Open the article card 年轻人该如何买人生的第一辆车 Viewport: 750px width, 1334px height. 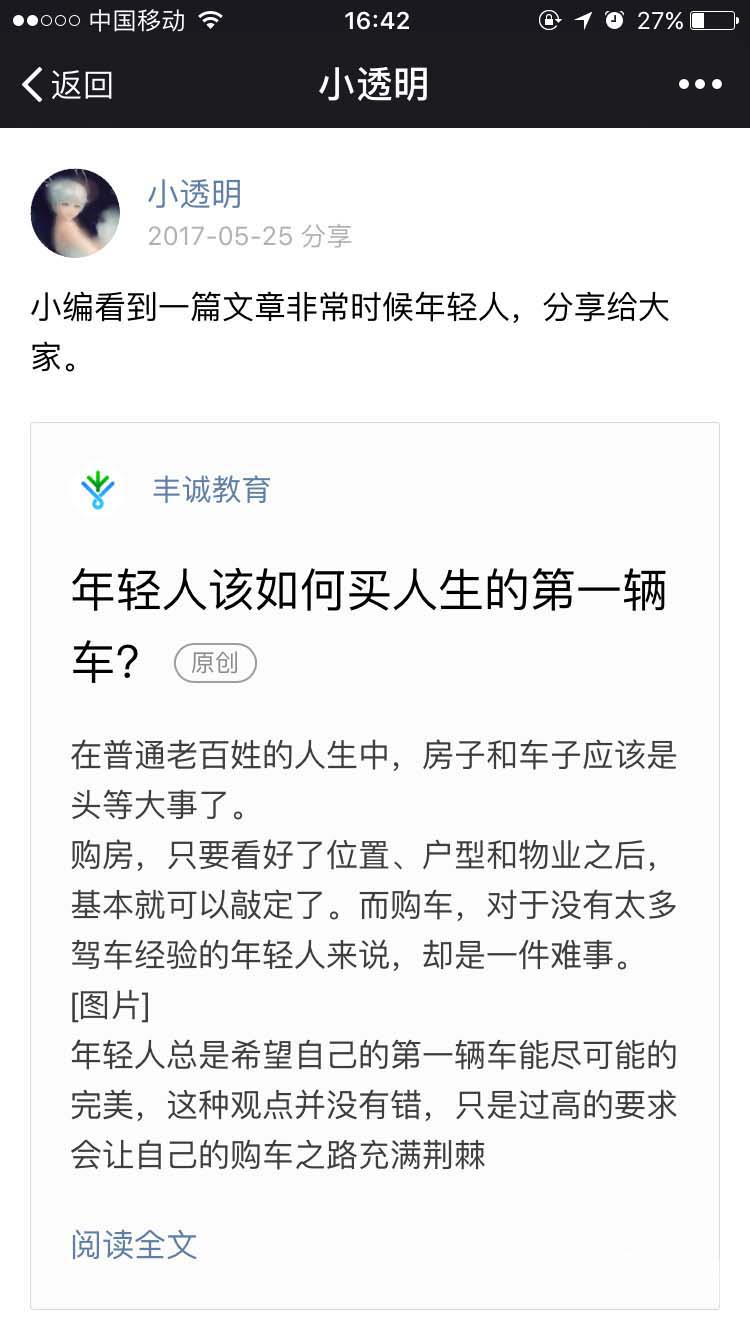370,622
